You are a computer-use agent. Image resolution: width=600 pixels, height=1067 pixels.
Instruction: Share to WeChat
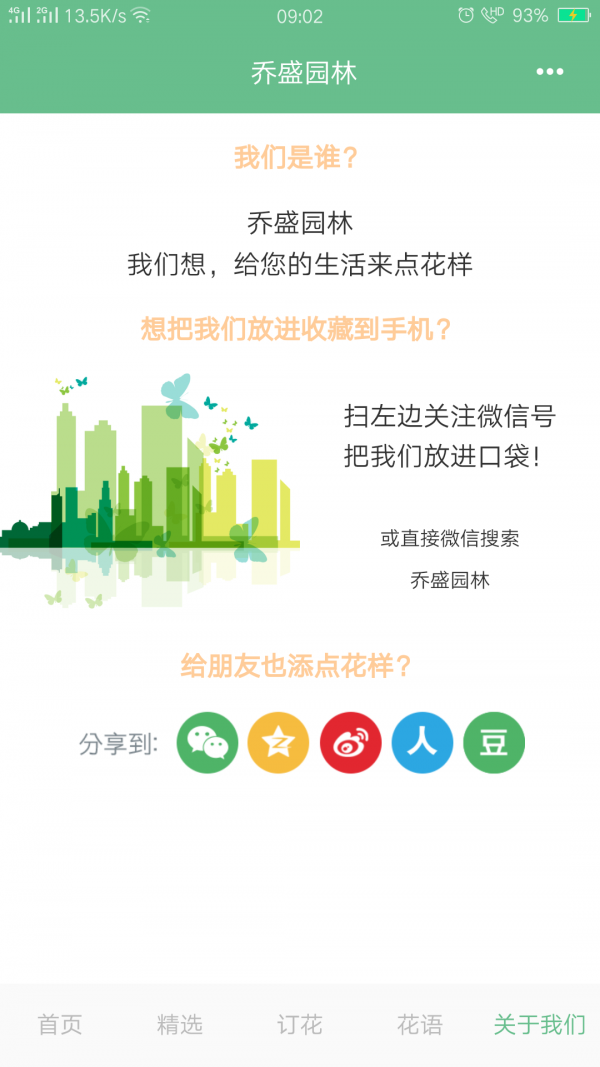(208, 743)
